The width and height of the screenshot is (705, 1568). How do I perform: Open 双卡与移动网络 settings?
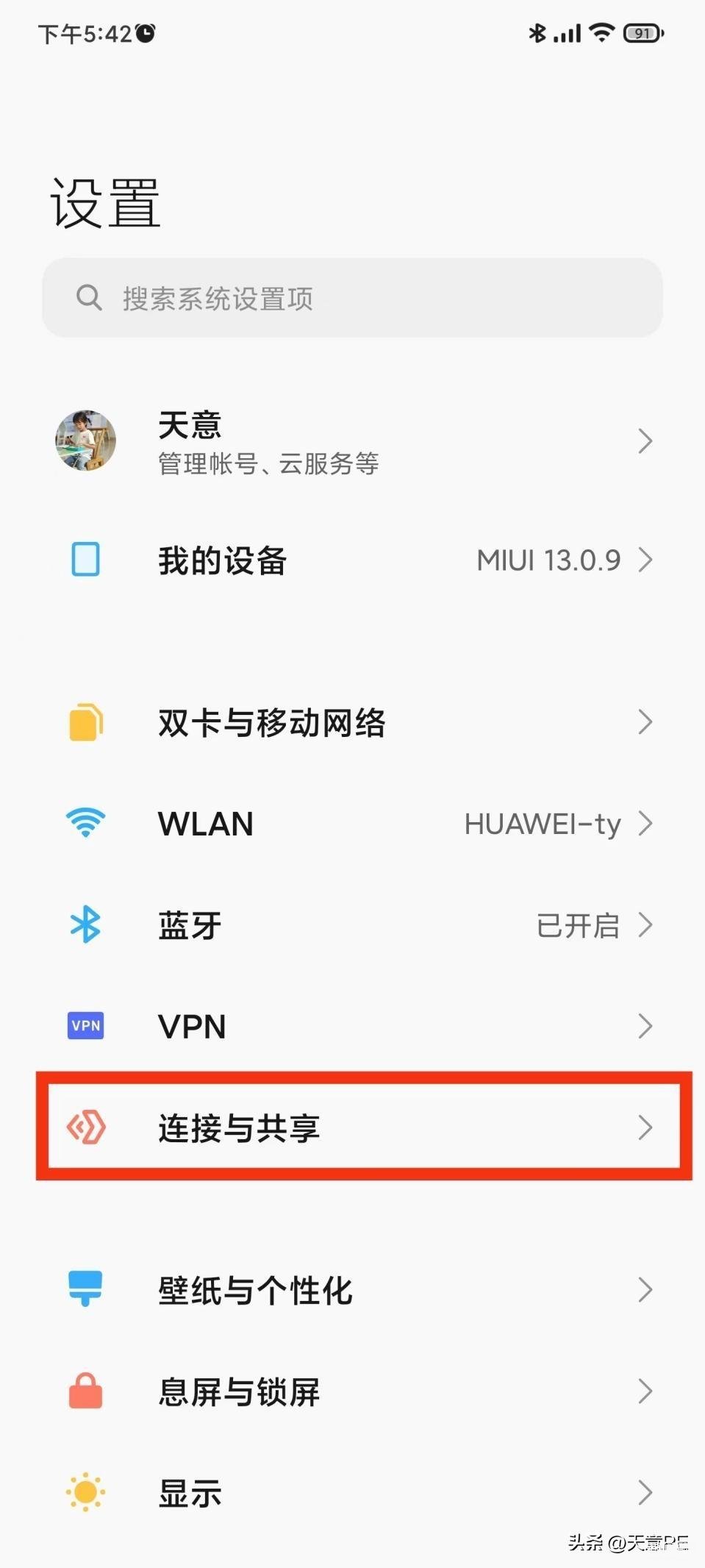coord(352,722)
